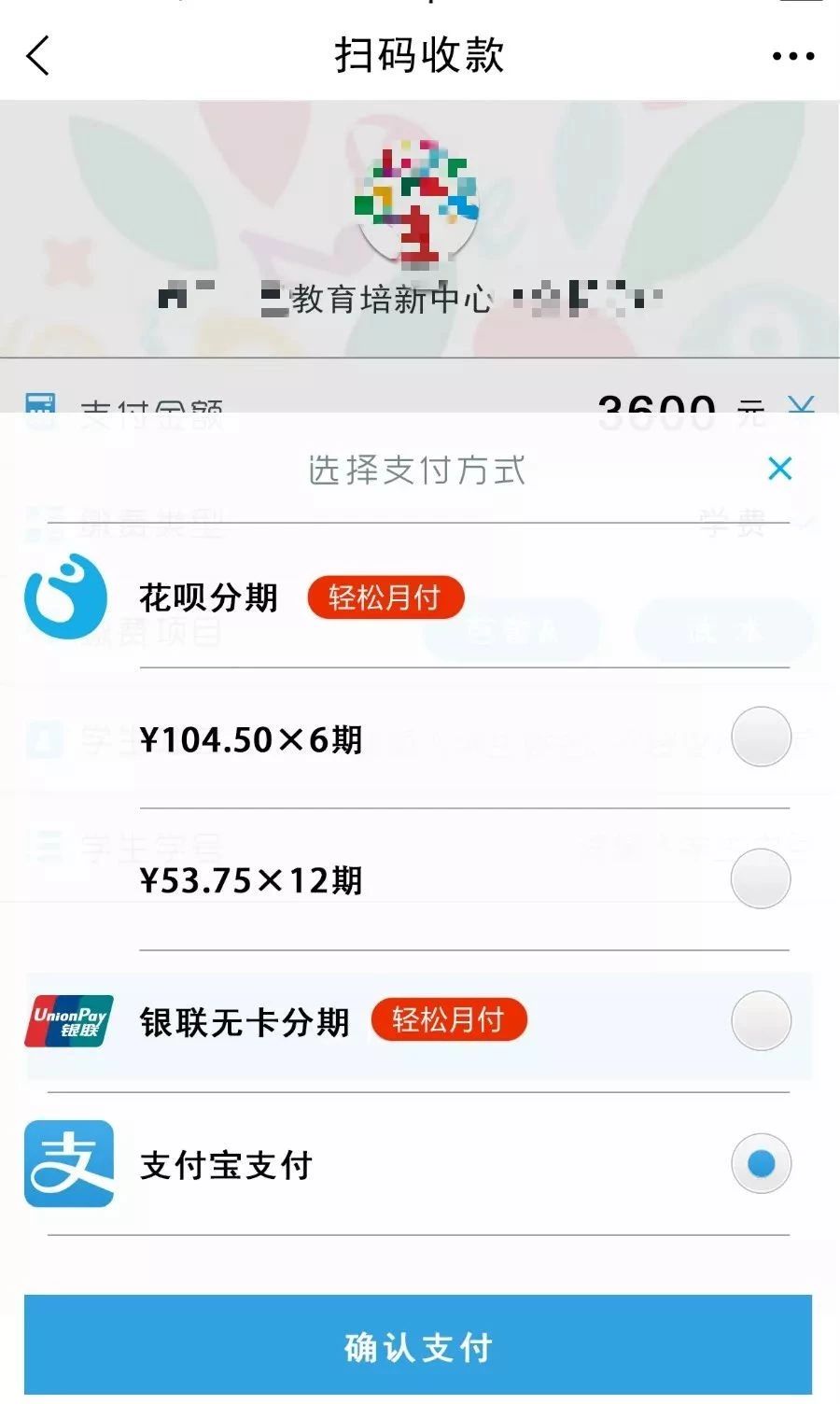This screenshot has height=1404, width=840.
Task: Click the 教育培新中心 merchant name text
Action: click(x=392, y=297)
